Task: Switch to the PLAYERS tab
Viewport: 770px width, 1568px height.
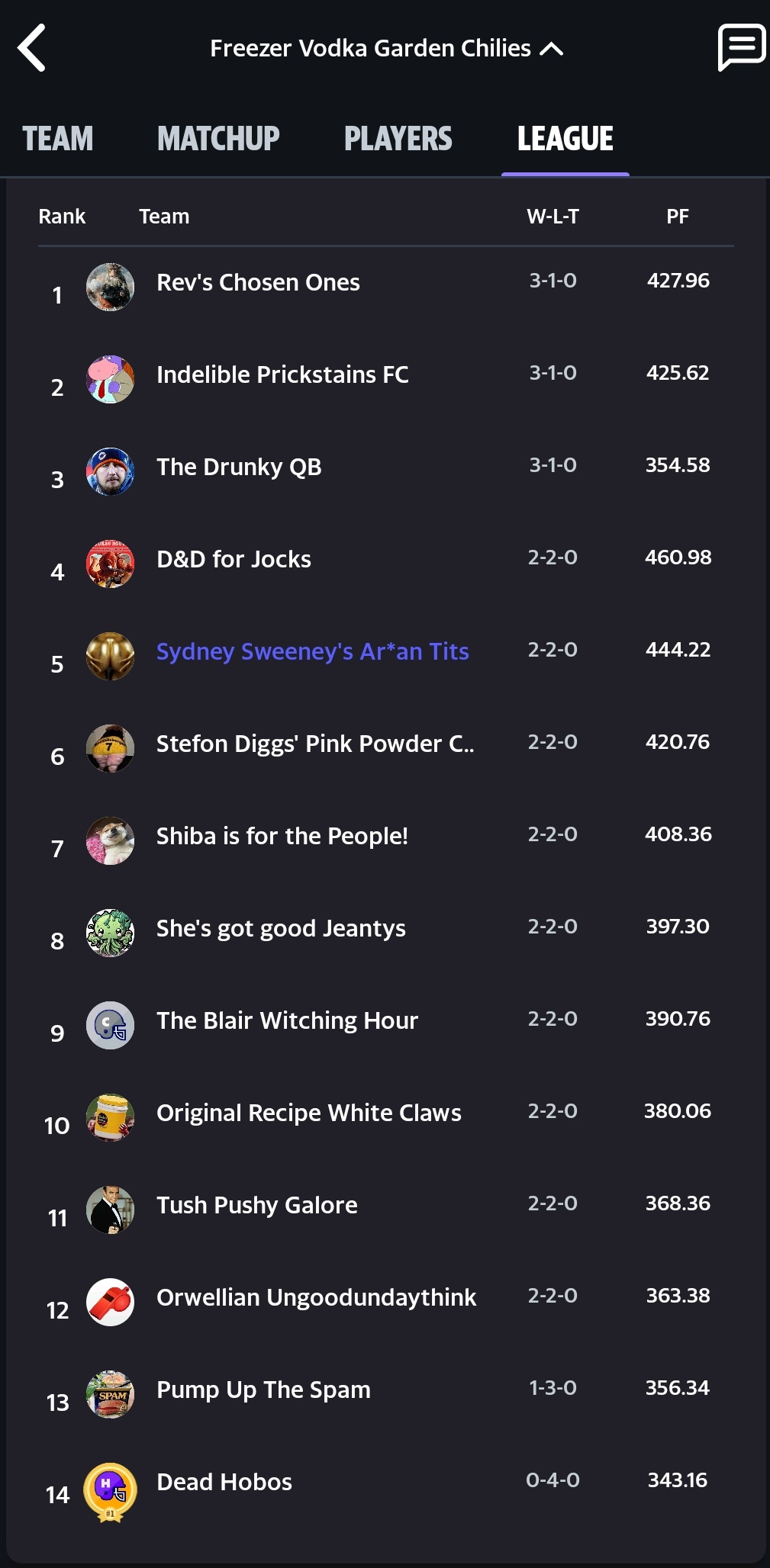Action: [398, 139]
